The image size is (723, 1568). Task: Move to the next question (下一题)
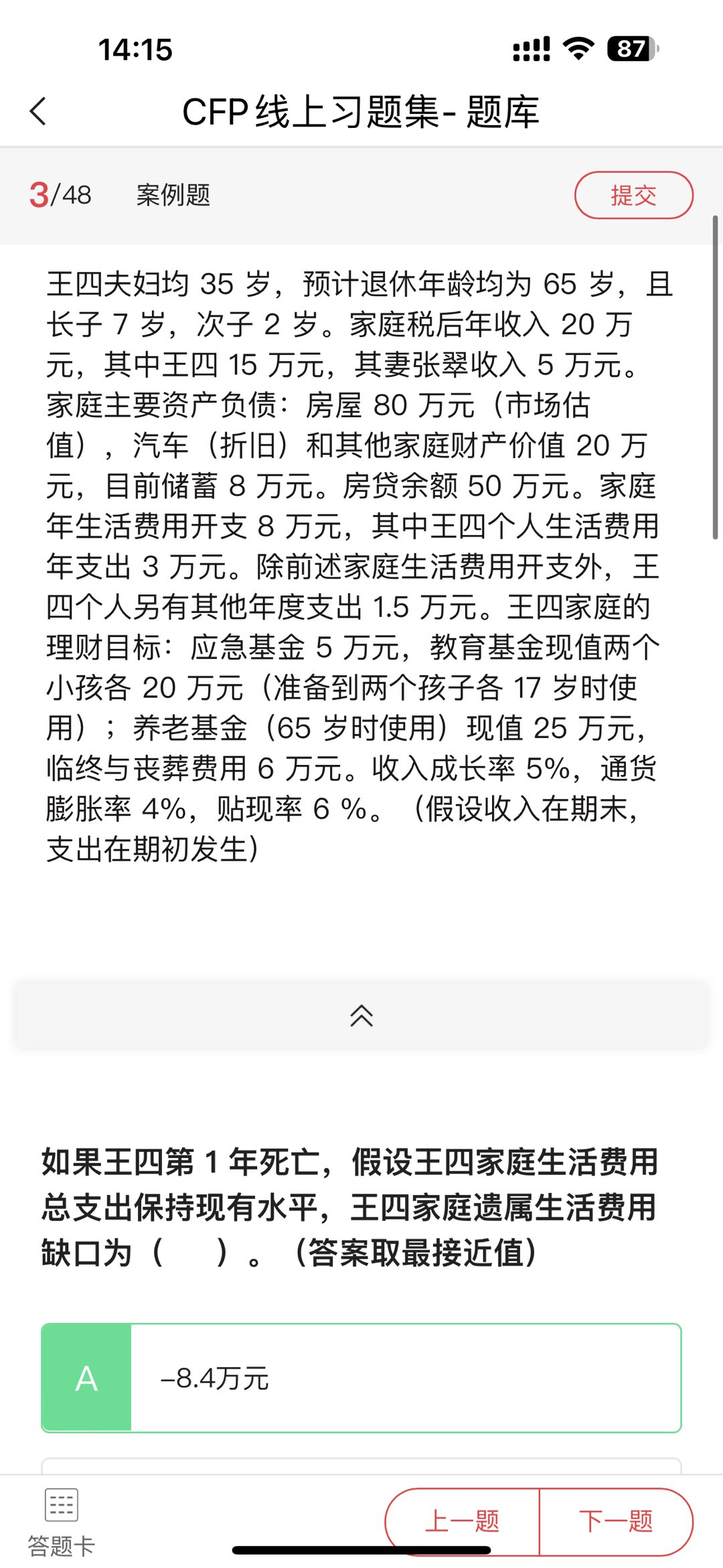coord(615,1521)
